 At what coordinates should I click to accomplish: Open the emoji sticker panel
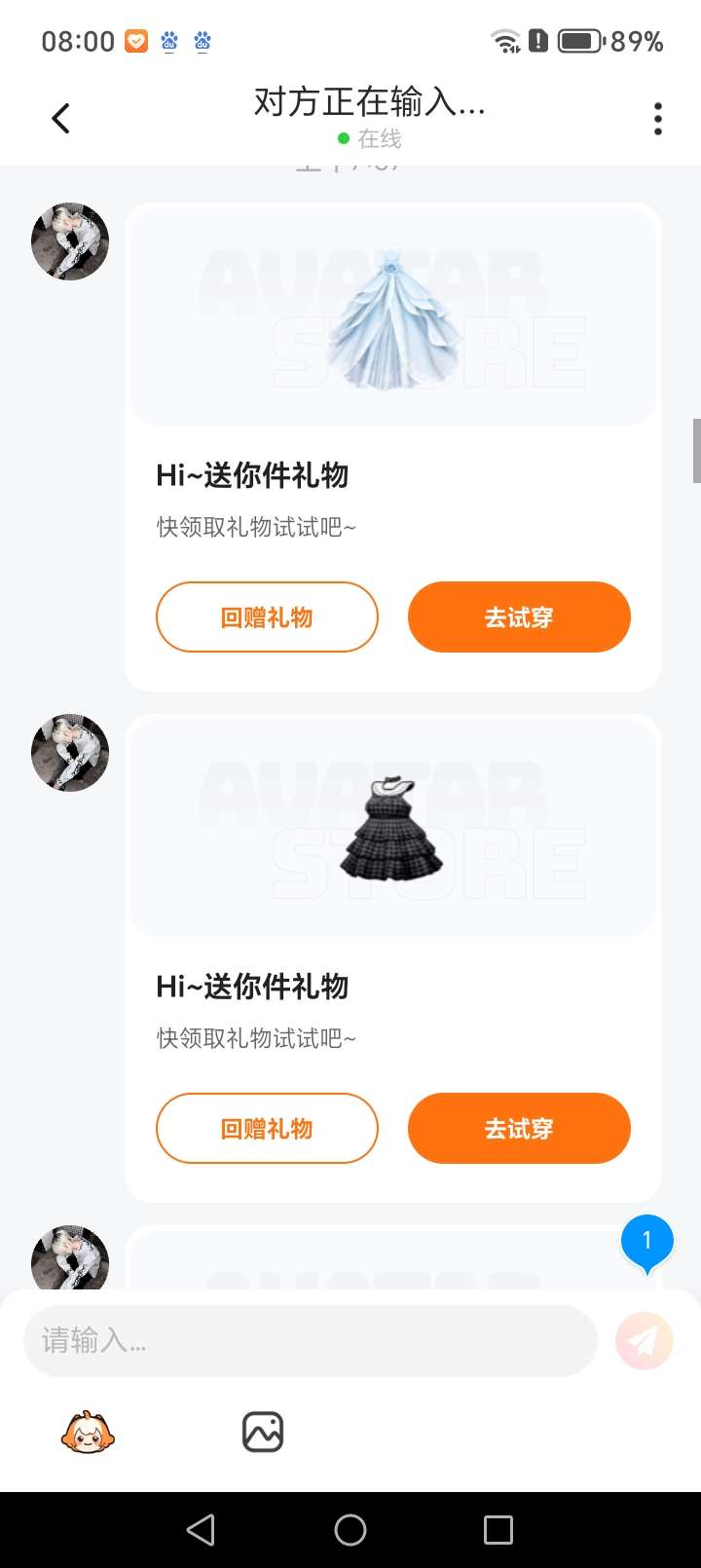coord(88,1432)
